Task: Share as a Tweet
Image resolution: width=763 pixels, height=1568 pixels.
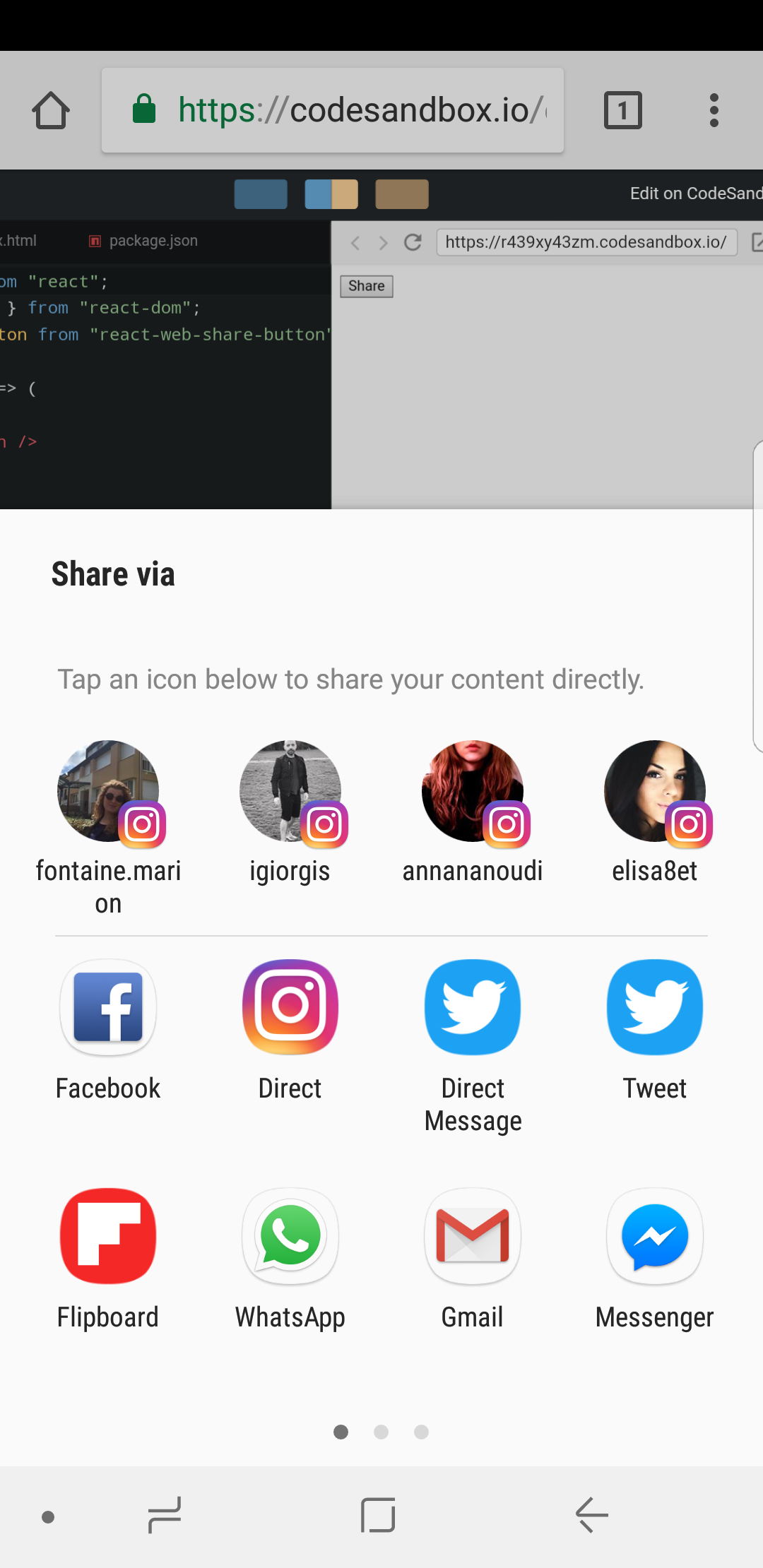Action: [655, 1030]
